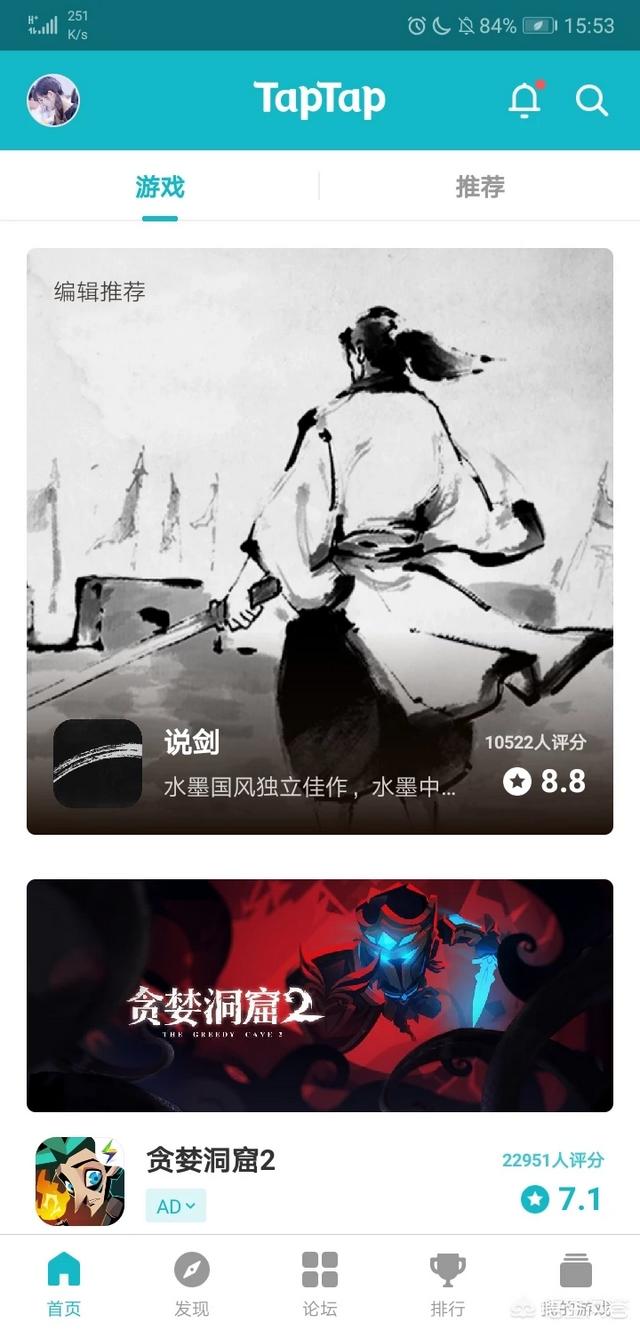Screen dimensions: 640x1330
Task: Open the search icon
Action: (592, 100)
